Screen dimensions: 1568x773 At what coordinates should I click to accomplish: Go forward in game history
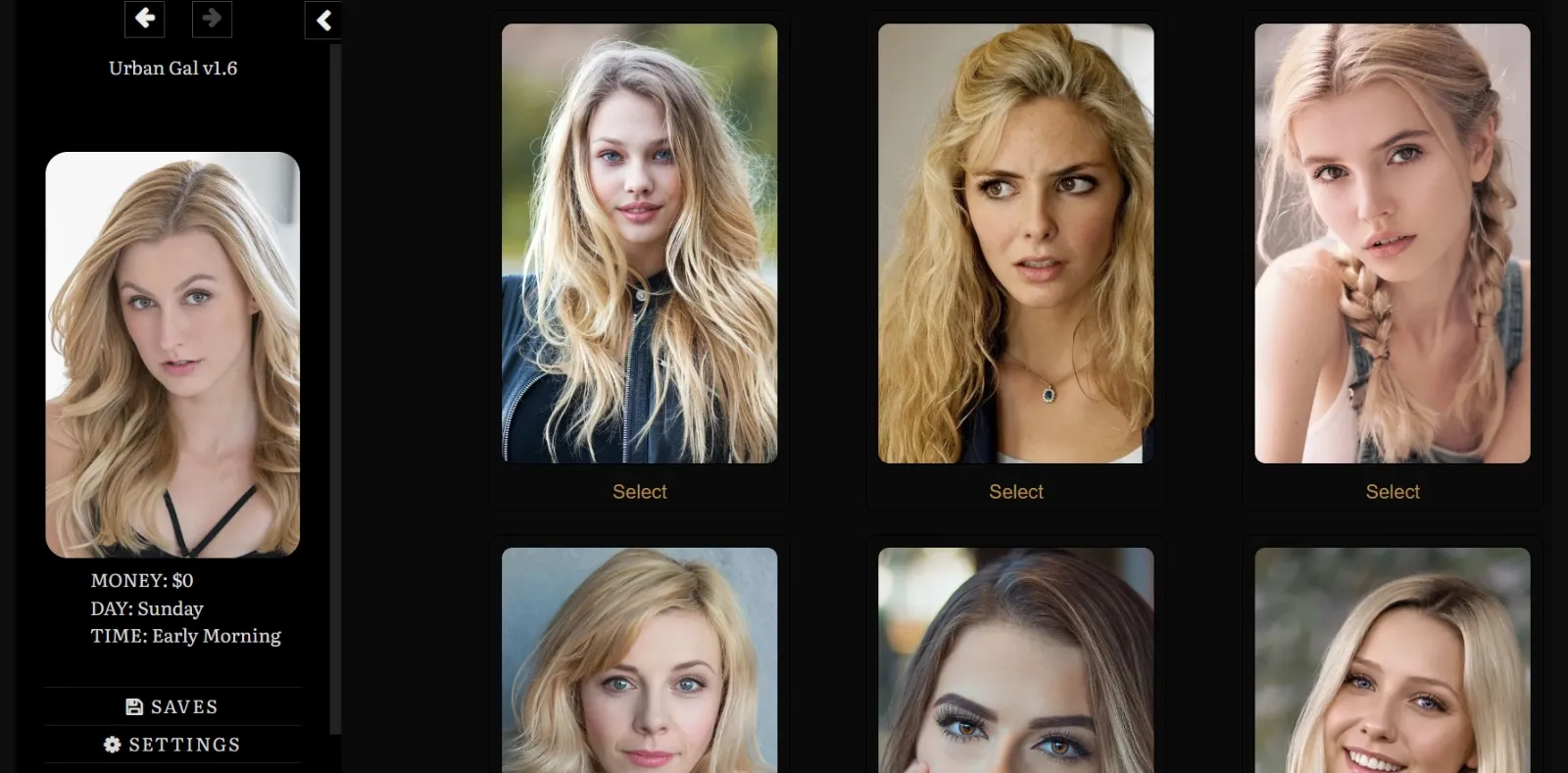tap(212, 19)
